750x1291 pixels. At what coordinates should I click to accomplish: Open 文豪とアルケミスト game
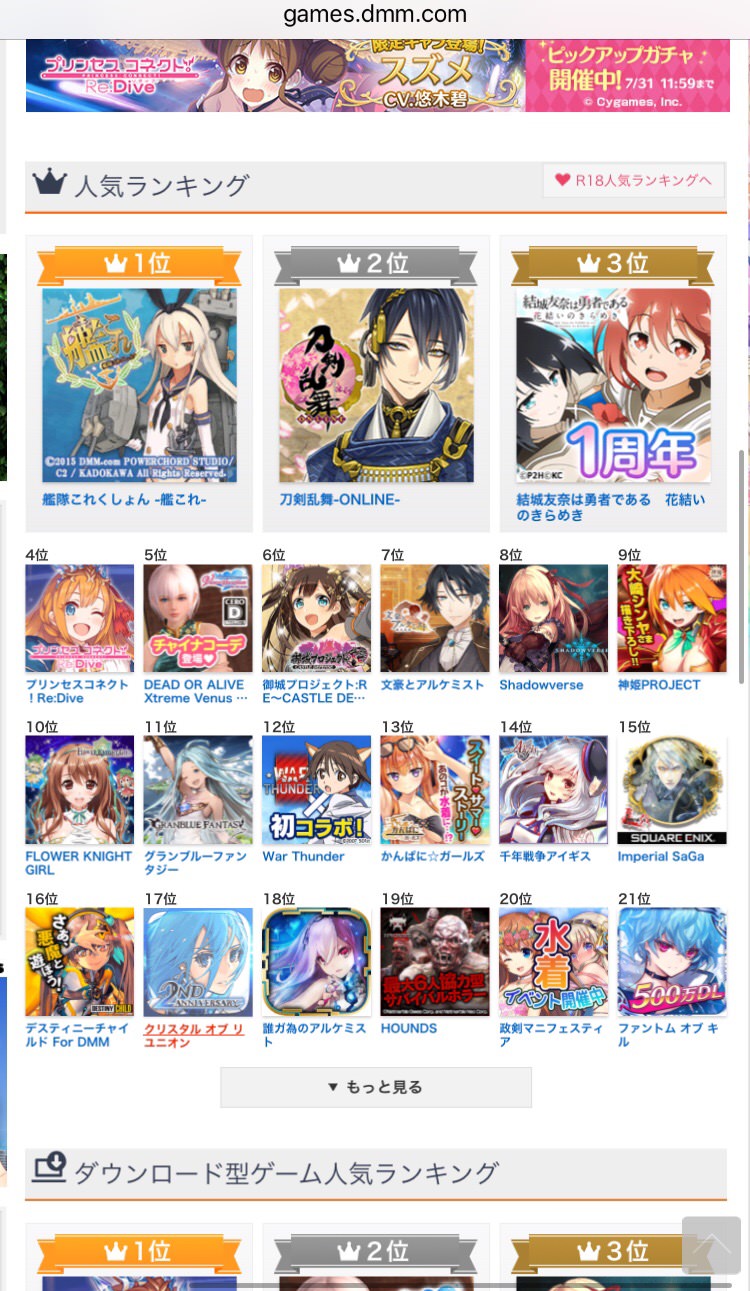point(435,618)
